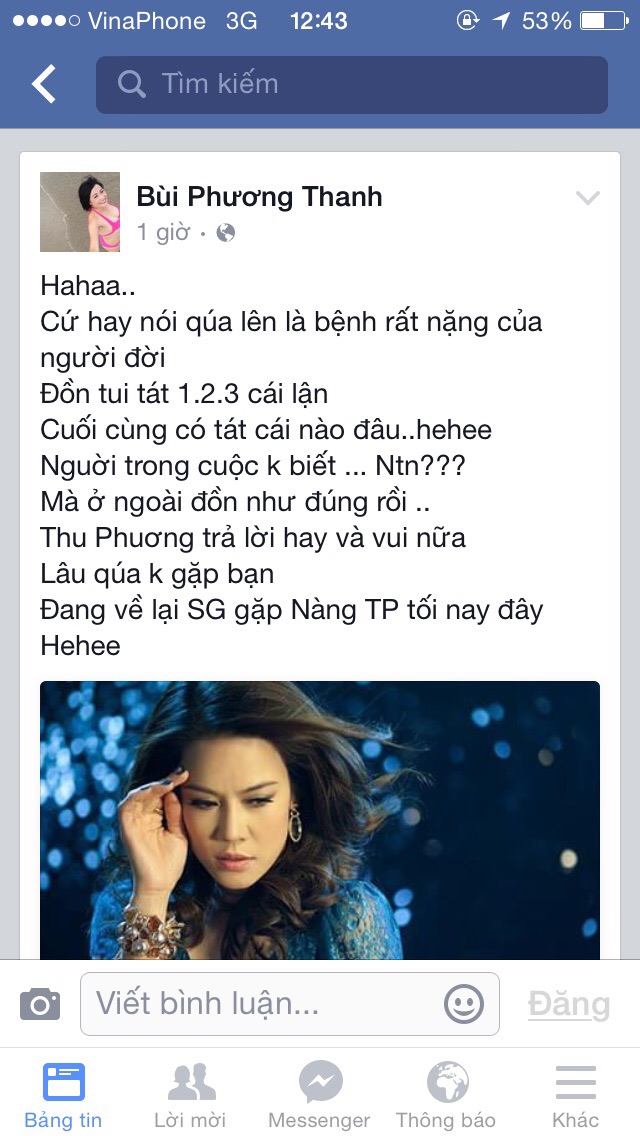Open Bùi Phương Thanh's profile name link
The width and height of the screenshot is (640, 1136).
click(259, 196)
